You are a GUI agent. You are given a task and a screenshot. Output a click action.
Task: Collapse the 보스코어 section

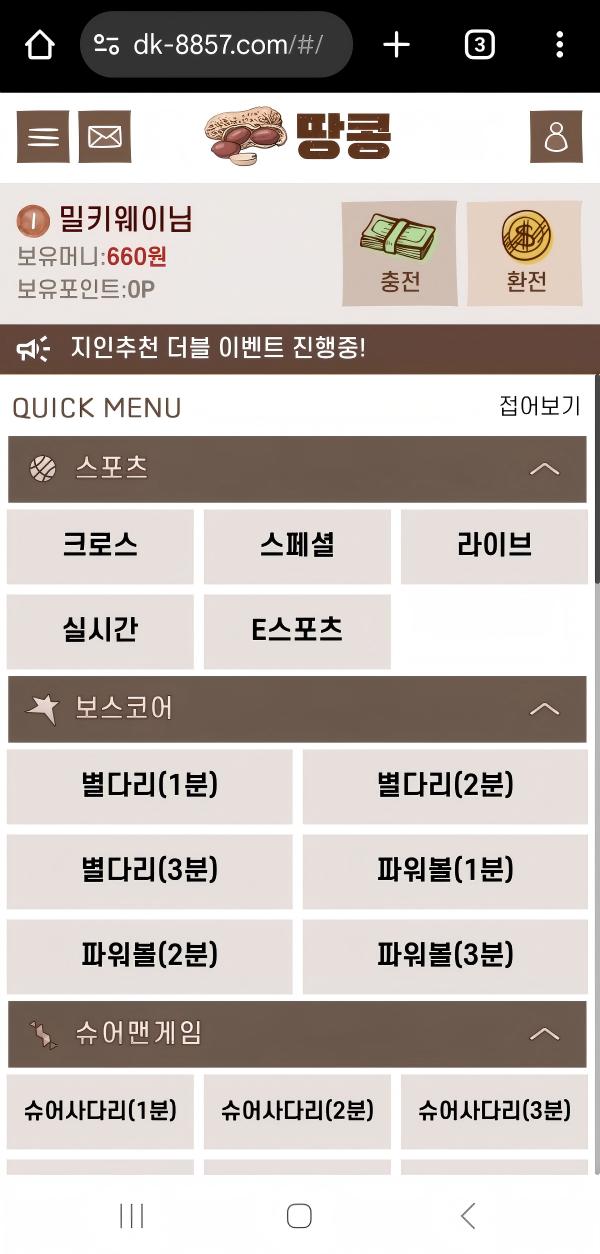544,709
